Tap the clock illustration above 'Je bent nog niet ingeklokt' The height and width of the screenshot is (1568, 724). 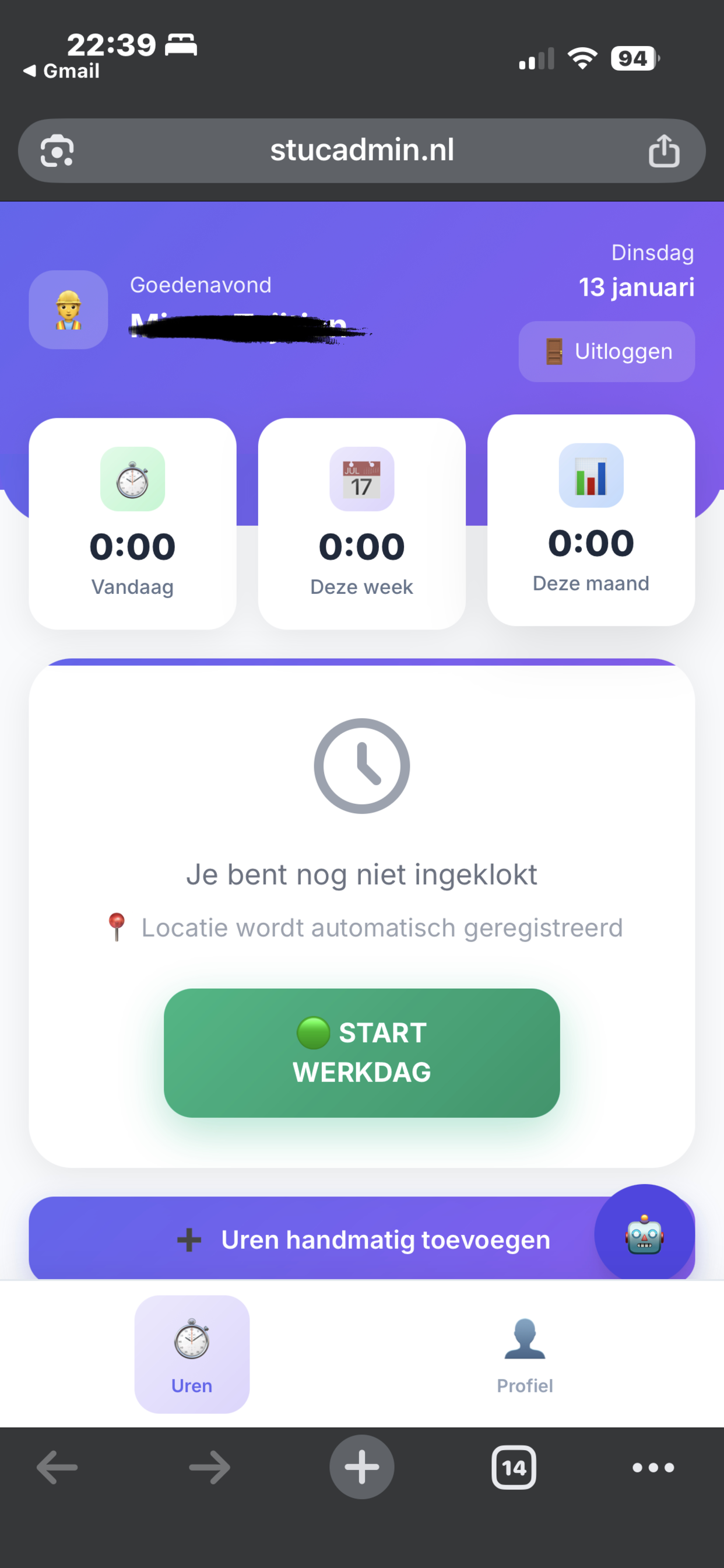361,766
